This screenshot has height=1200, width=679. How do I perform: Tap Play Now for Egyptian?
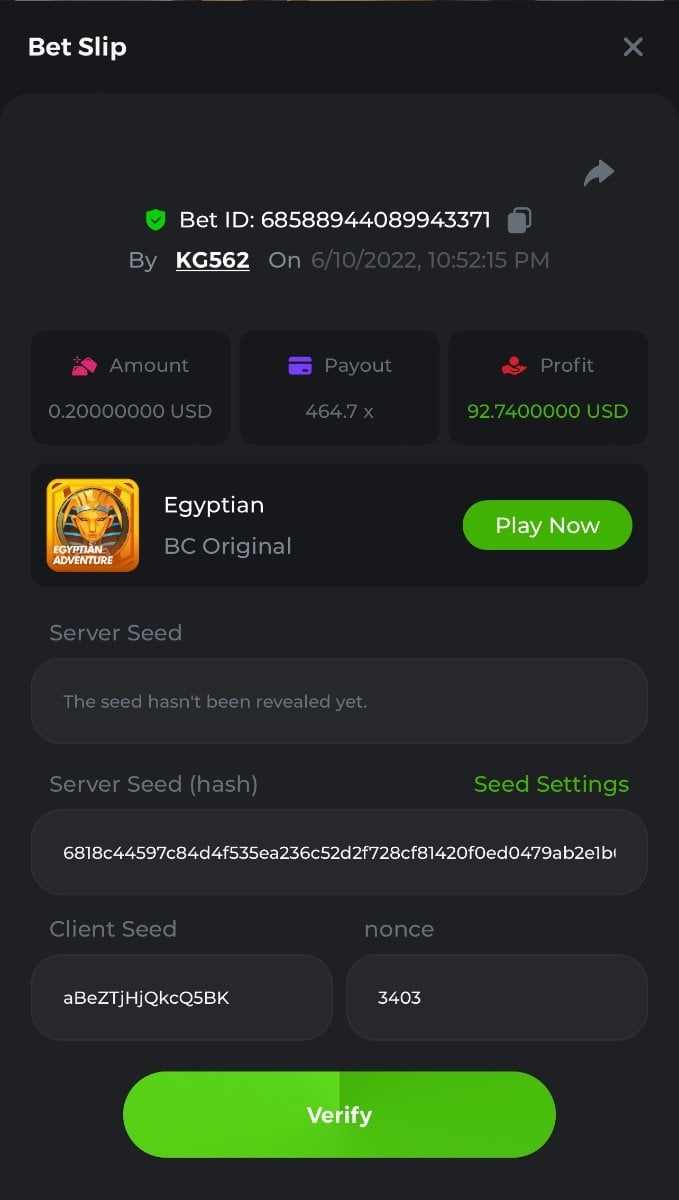[x=547, y=525]
